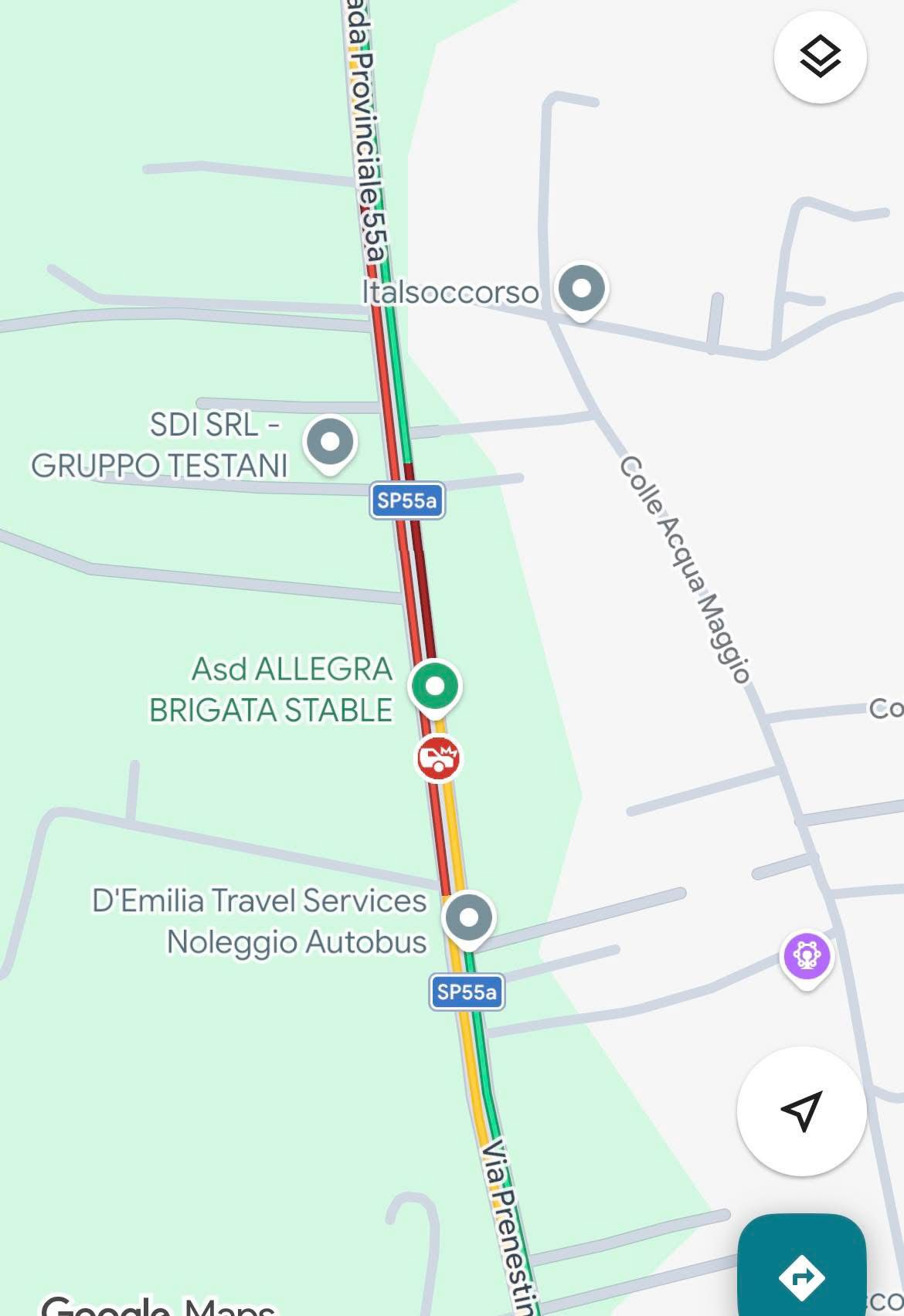
Task: Show details of the red crash incident icon
Action: coord(439,758)
